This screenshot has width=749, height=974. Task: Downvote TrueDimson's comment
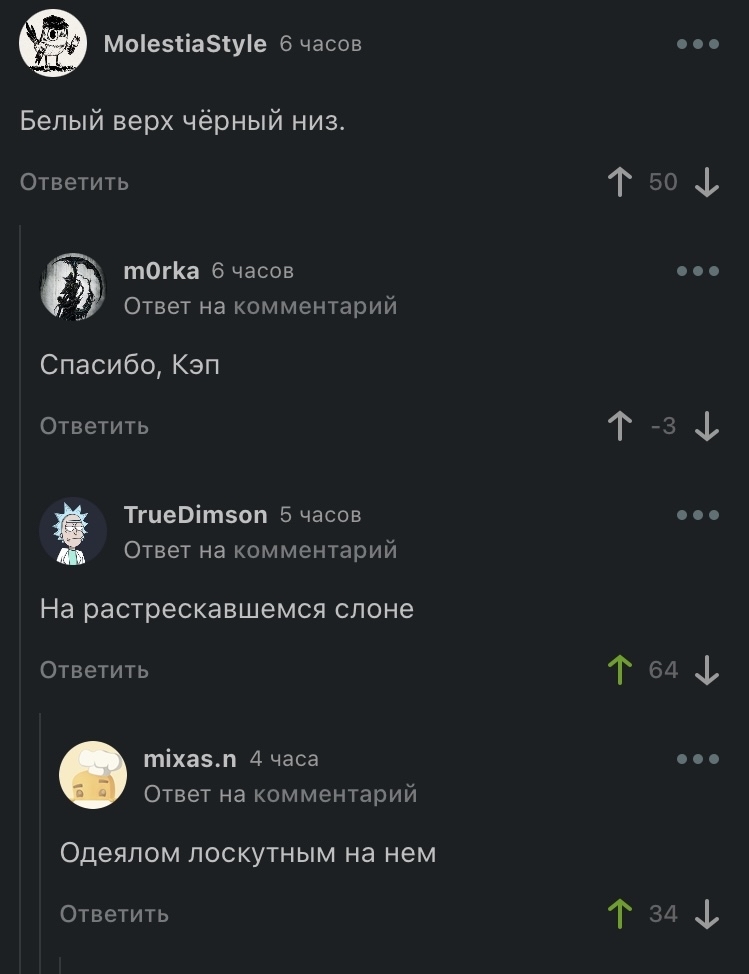(707, 670)
